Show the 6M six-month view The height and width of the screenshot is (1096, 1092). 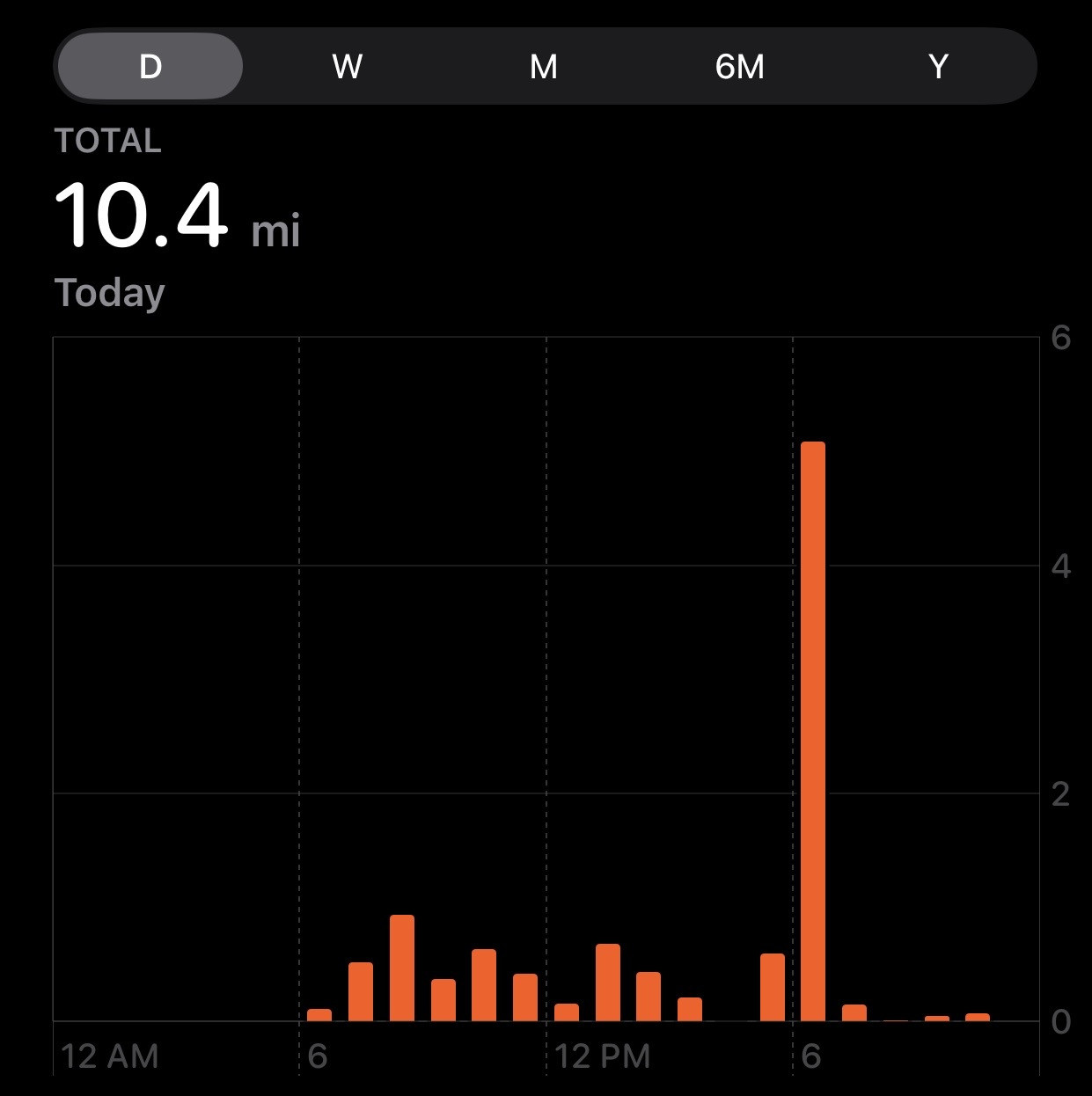tap(740, 66)
